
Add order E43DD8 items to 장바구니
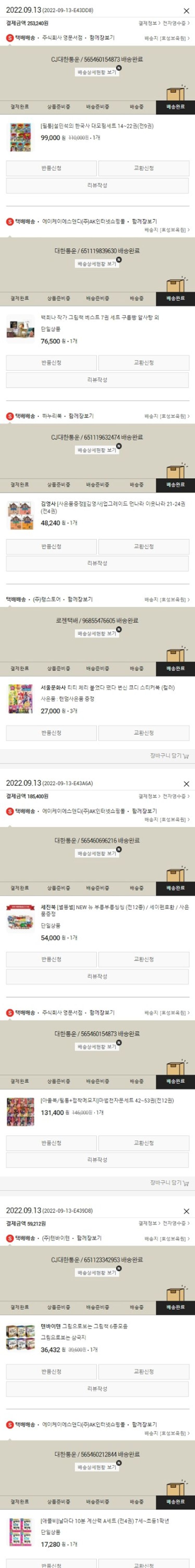click(x=169, y=756)
